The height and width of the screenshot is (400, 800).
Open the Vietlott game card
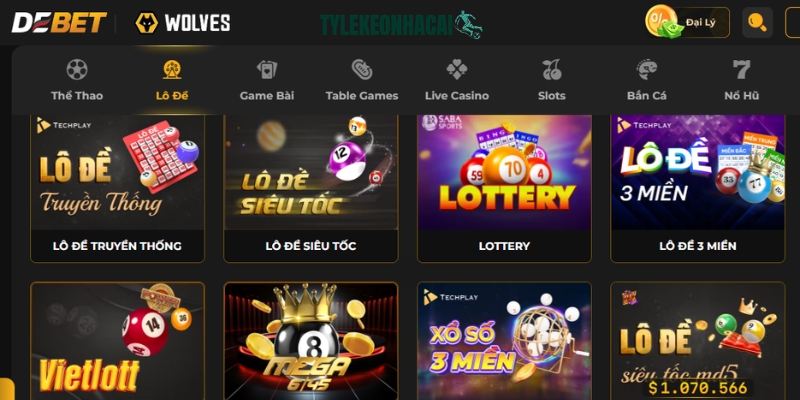point(117,342)
